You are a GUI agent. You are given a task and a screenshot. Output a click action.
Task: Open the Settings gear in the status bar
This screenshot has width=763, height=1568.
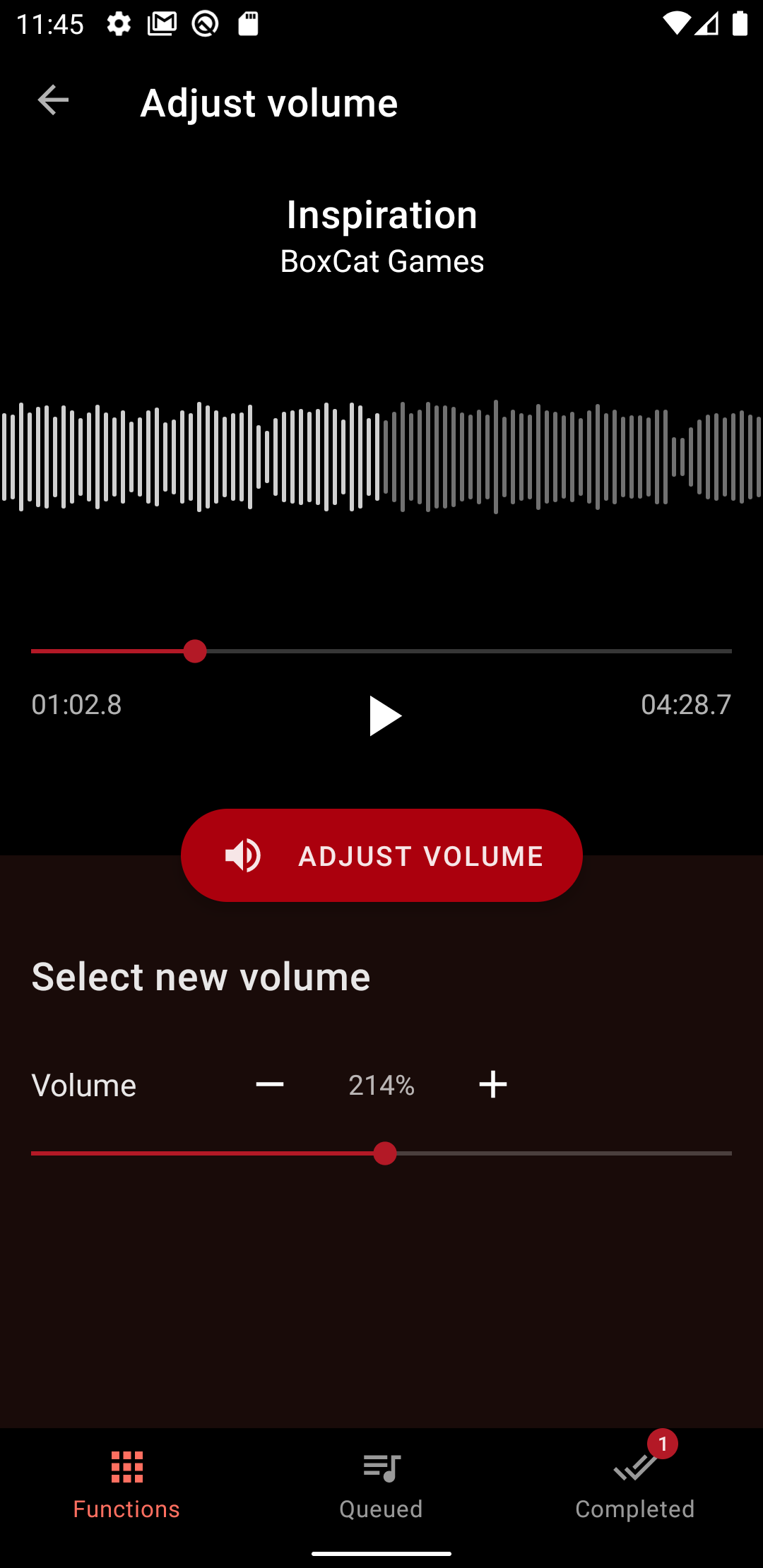pos(117,23)
